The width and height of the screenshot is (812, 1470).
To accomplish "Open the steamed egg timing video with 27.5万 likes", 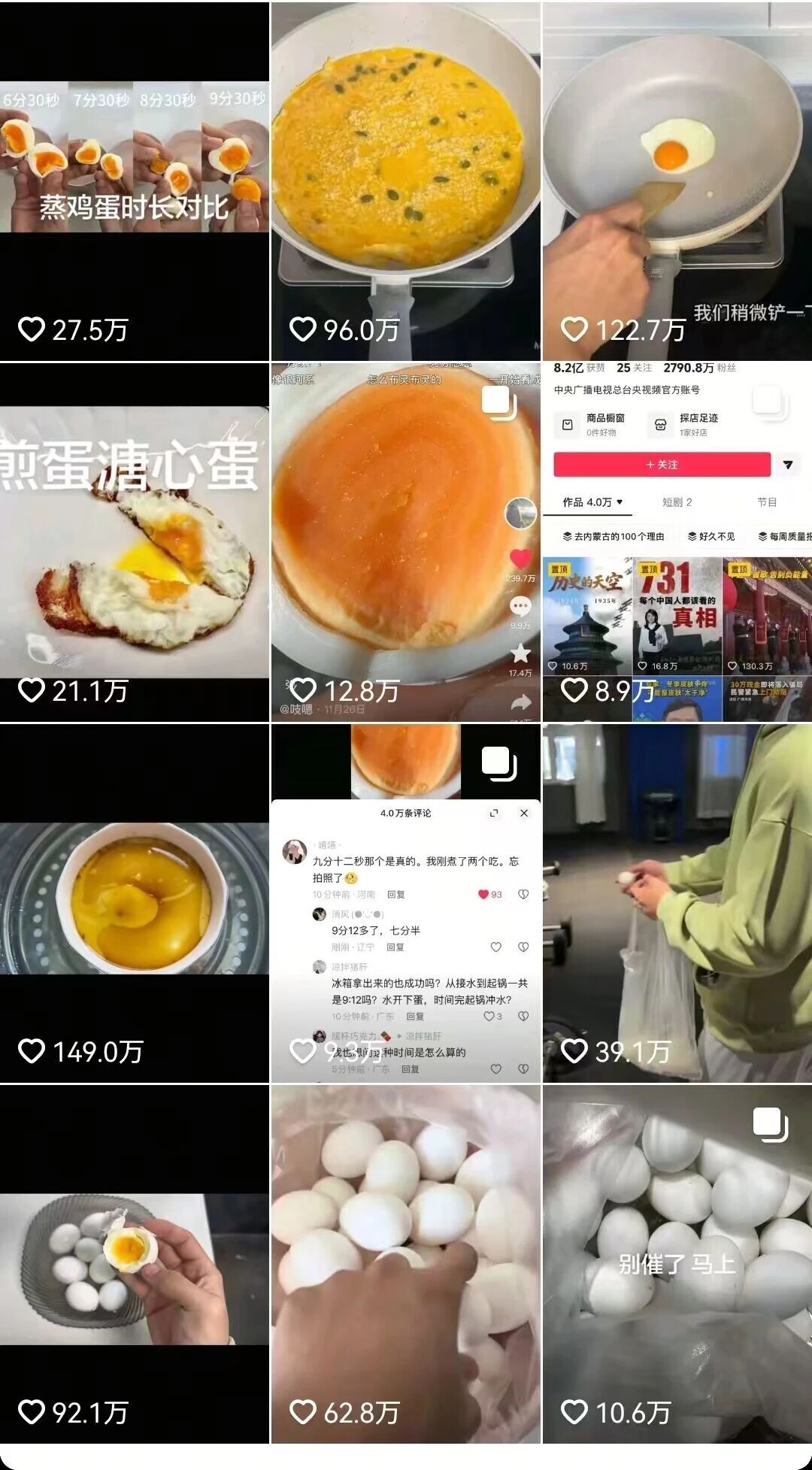I will point(135,180).
